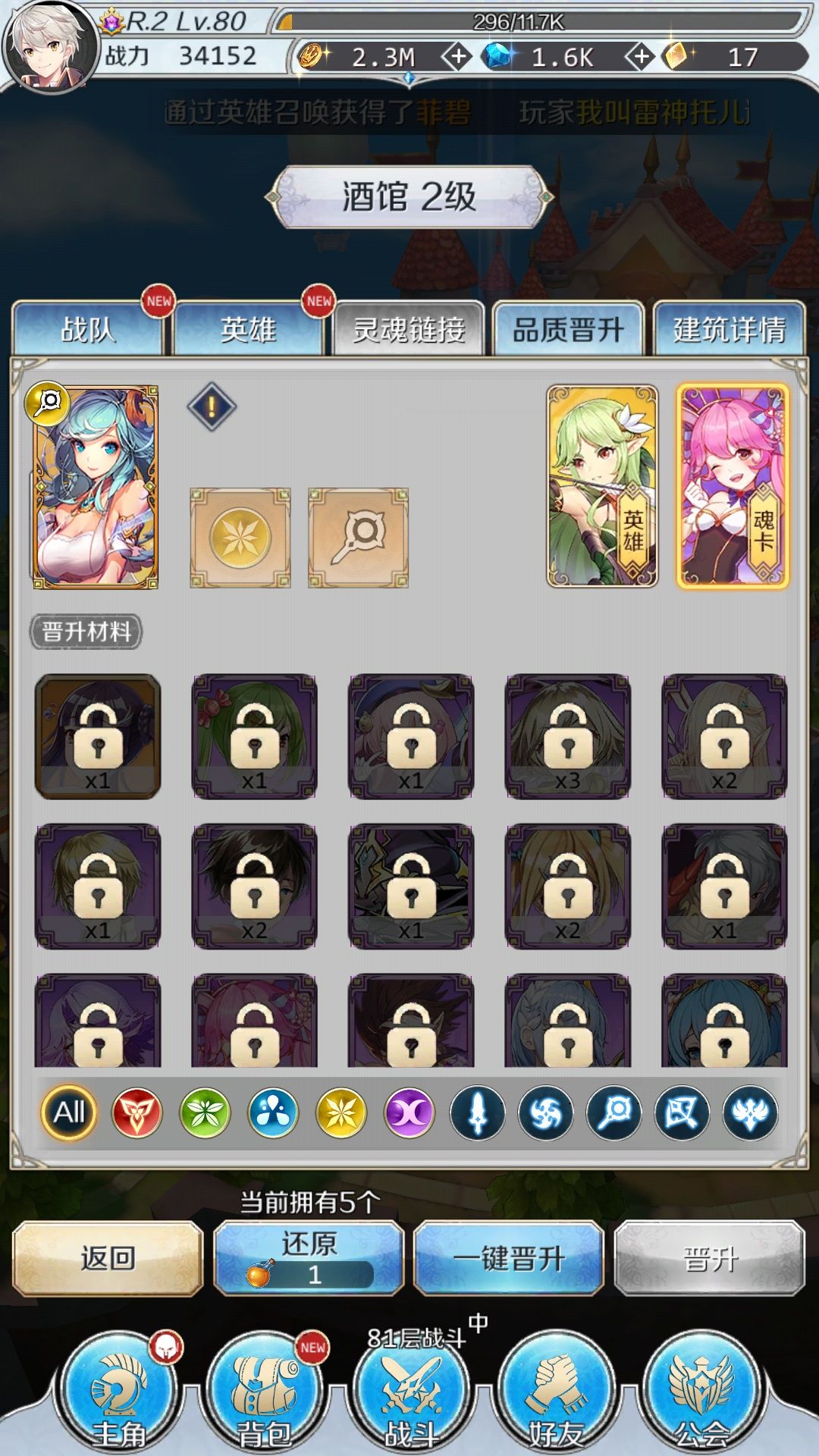Select the 魂卡 soul card thumbnail

tap(730, 485)
